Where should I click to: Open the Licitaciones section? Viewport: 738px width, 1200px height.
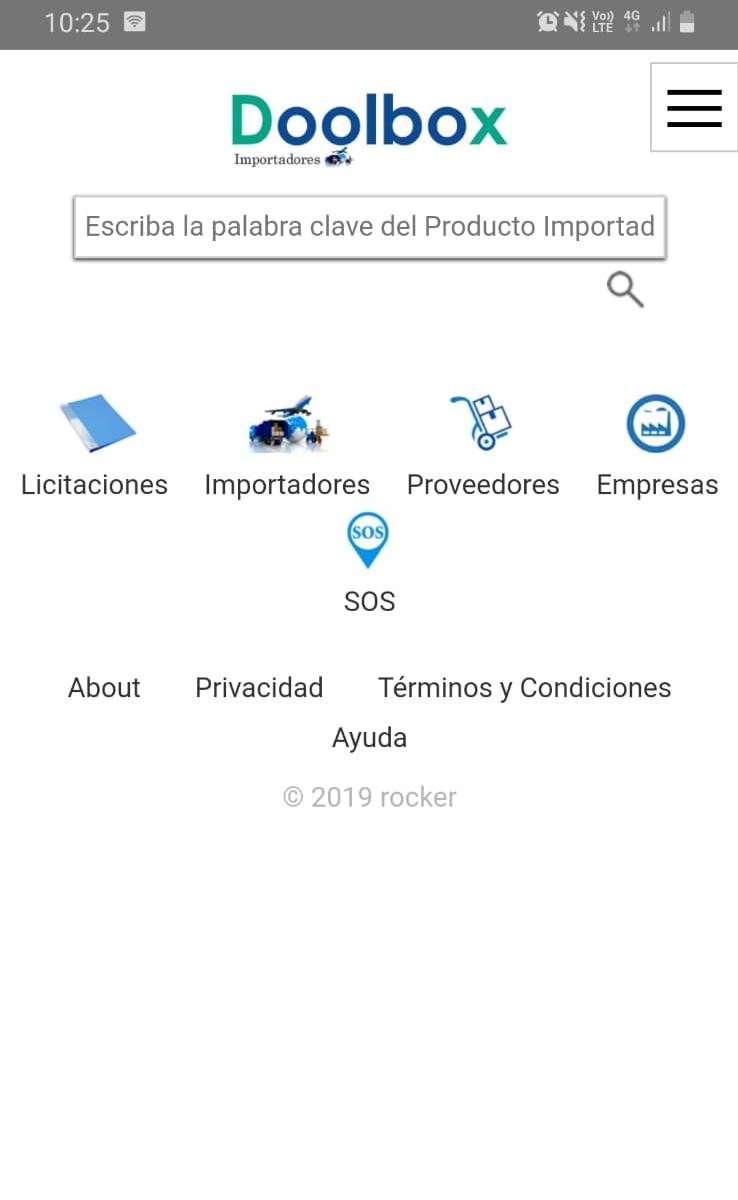click(95, 447)
